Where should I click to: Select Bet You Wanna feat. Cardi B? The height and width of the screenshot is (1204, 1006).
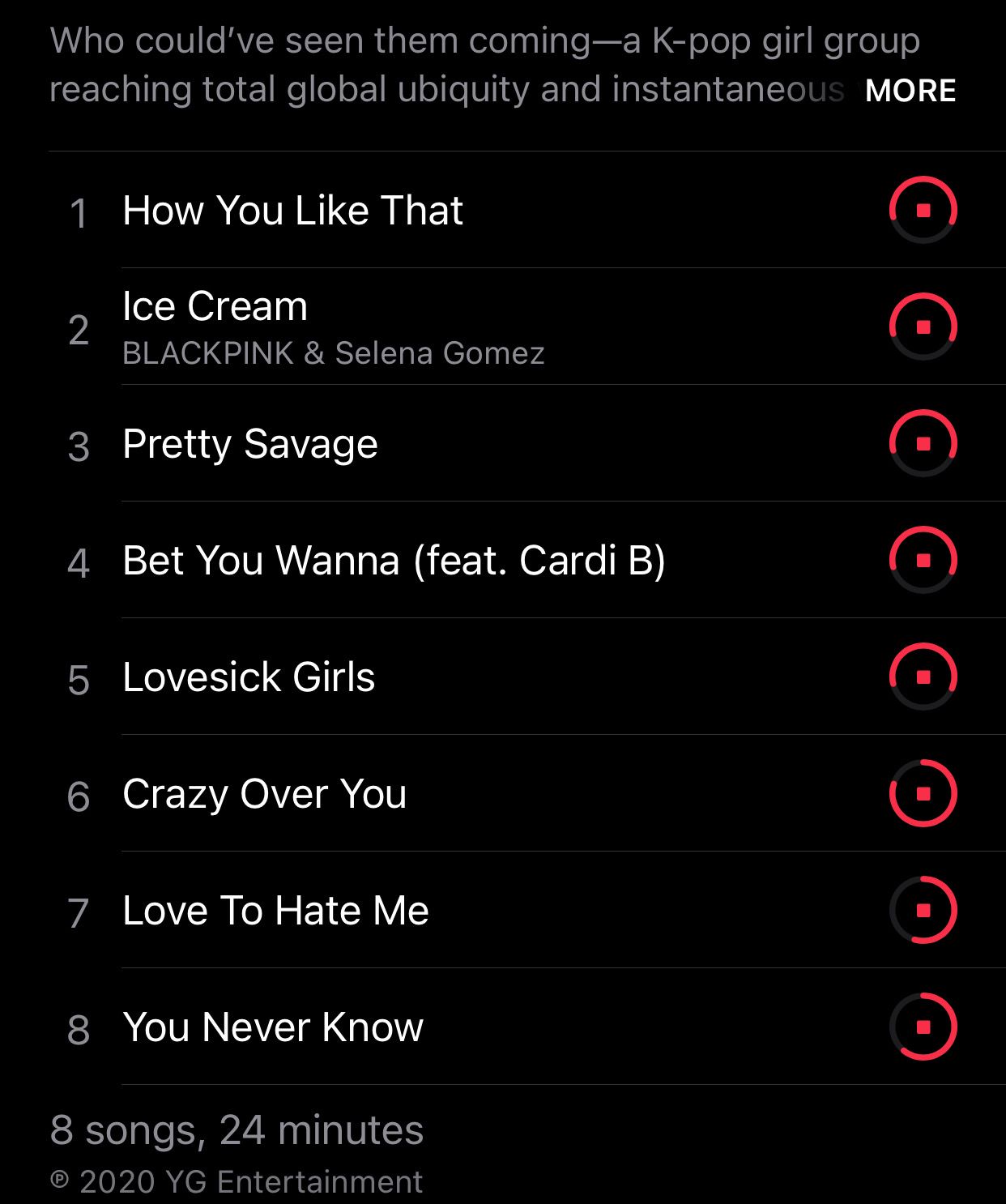[394, 561]
